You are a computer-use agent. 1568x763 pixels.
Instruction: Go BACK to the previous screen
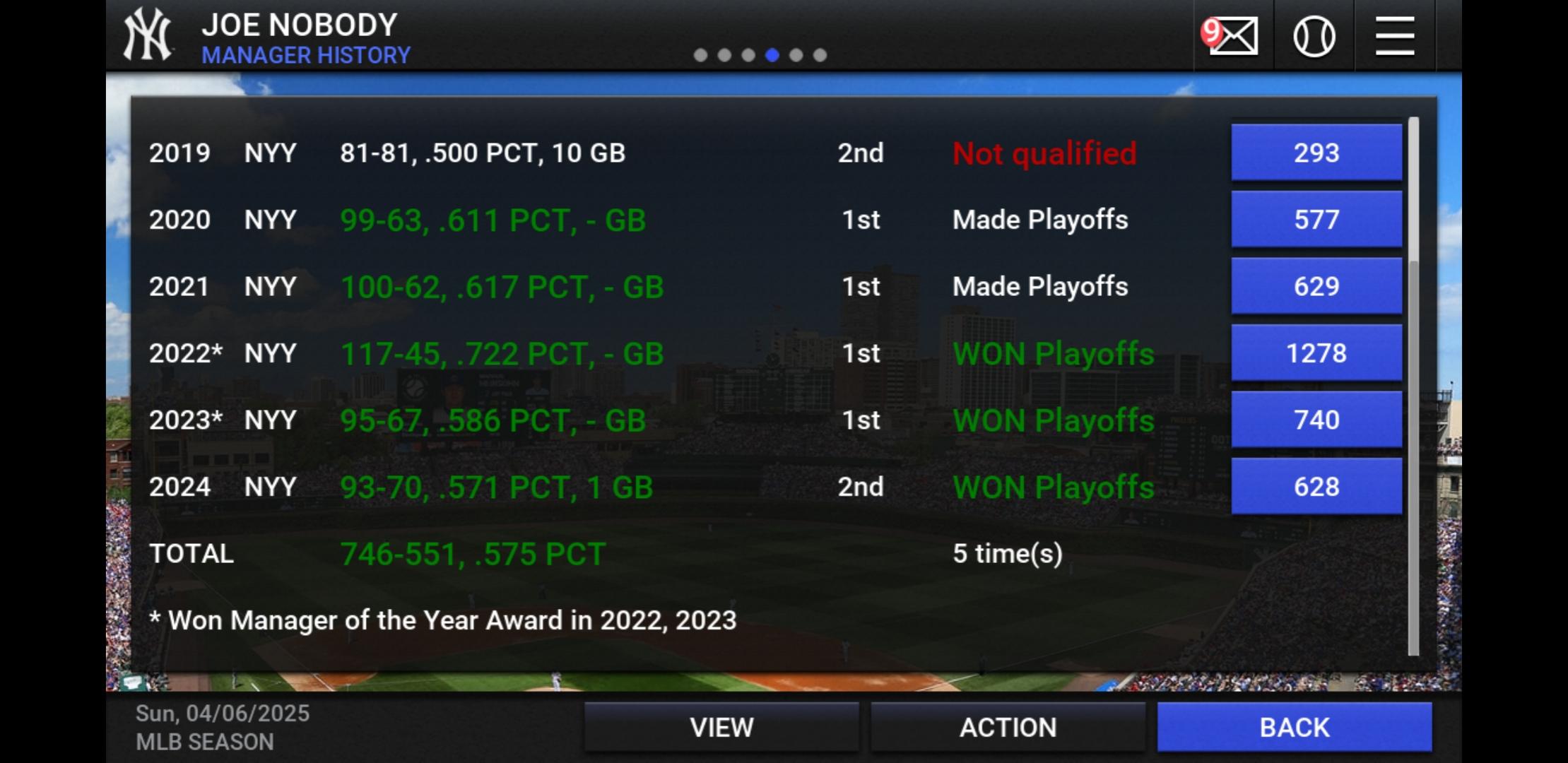pyautogui.click(x=1295, y=727)
